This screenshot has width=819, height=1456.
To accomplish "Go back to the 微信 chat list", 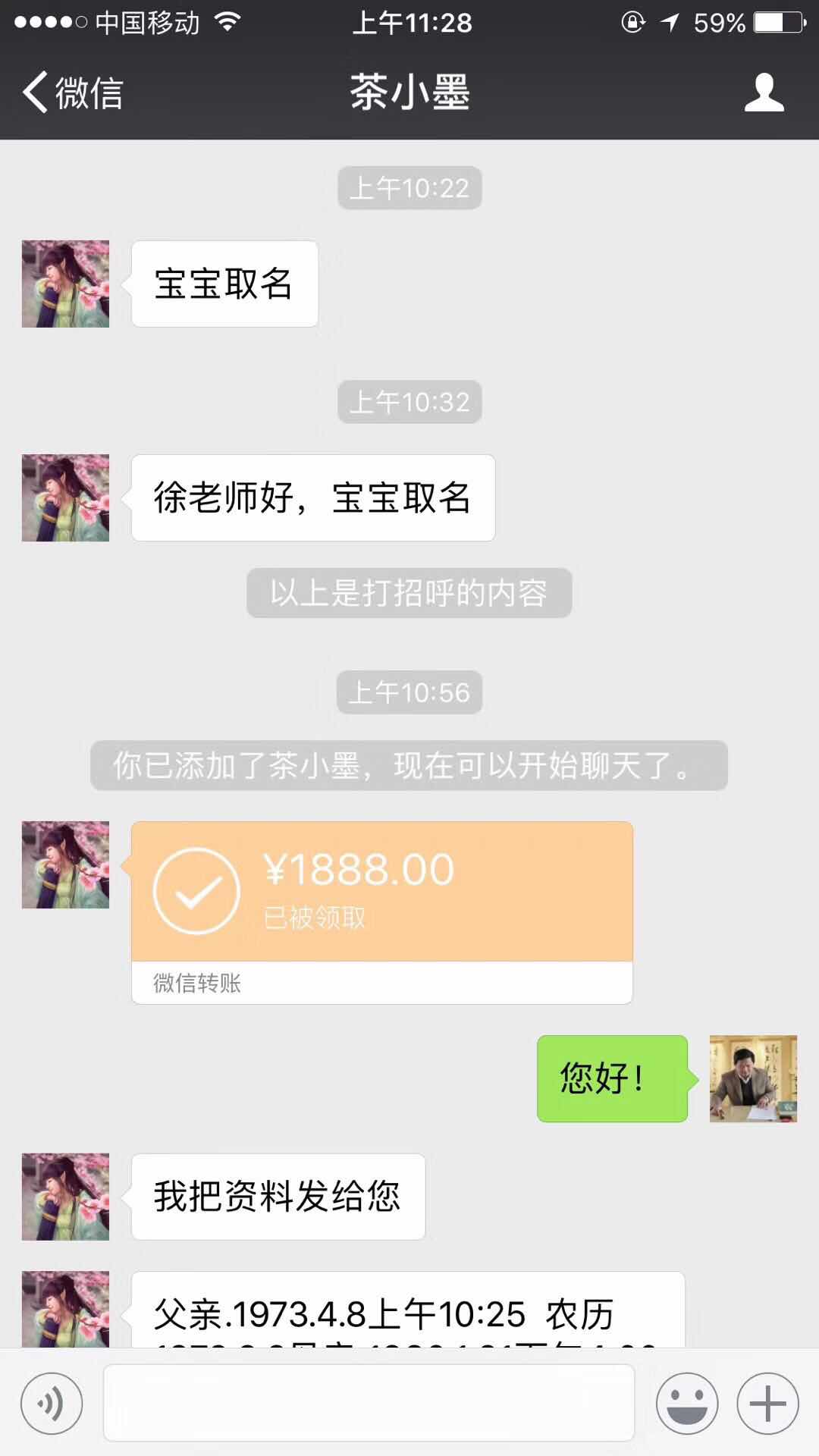I will pos(73,93).
